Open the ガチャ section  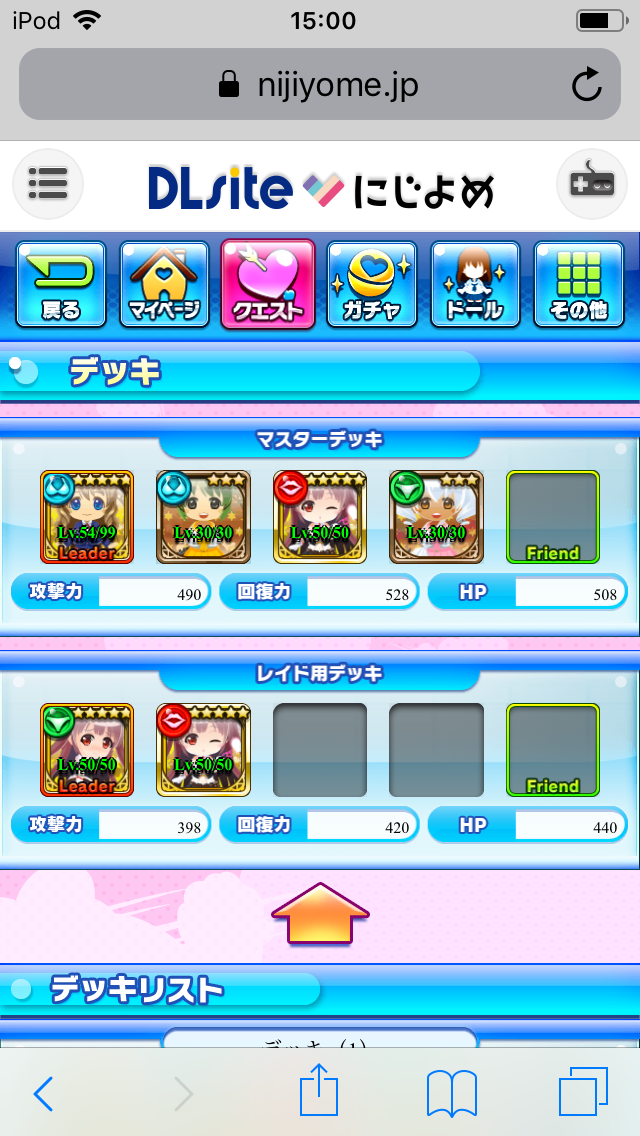[x=372, y=284]
